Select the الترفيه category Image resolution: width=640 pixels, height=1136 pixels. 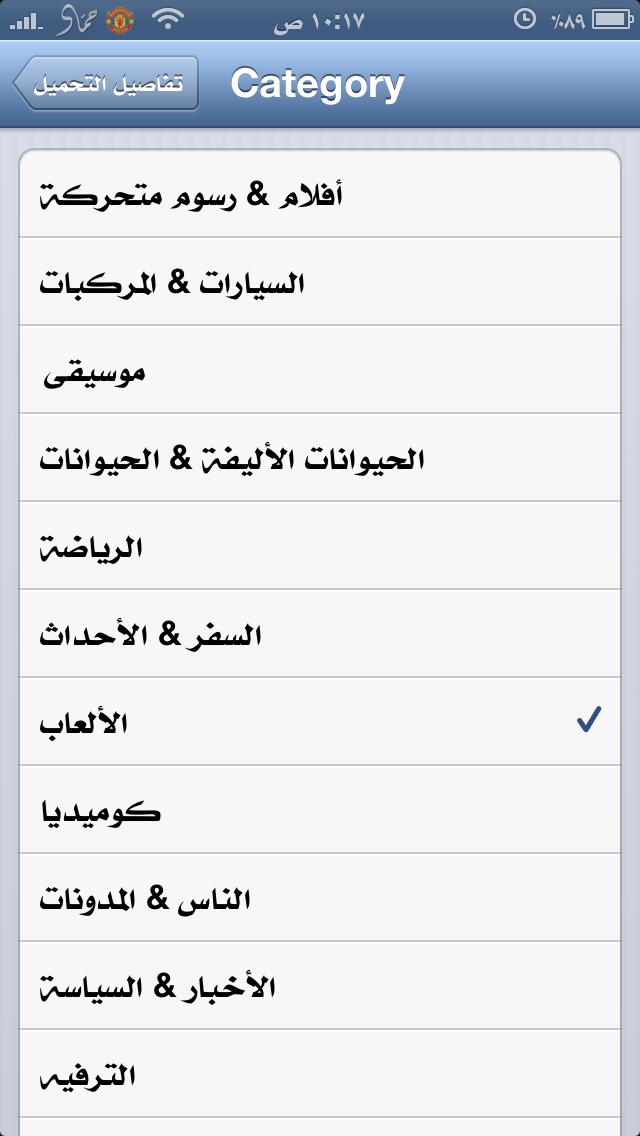tap(320, 1075)
